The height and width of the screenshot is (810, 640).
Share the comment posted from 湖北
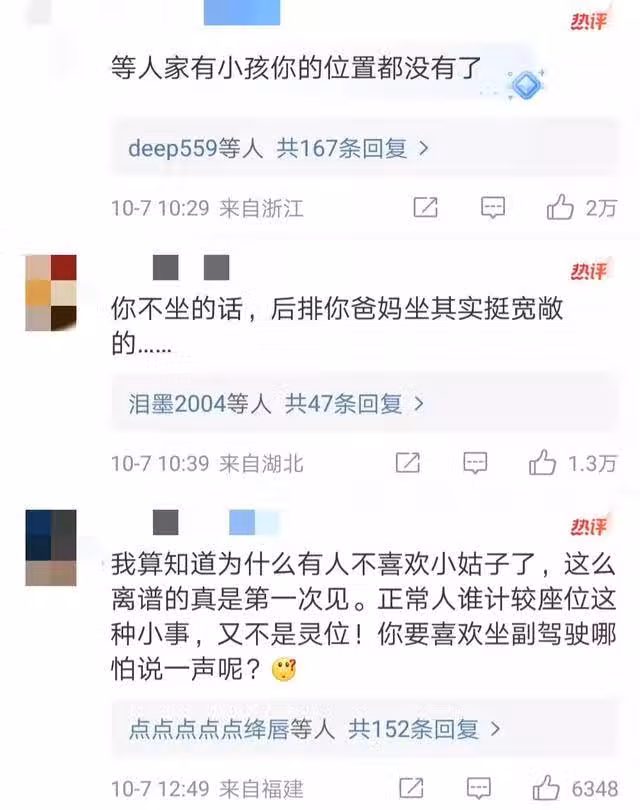point(407,463)
